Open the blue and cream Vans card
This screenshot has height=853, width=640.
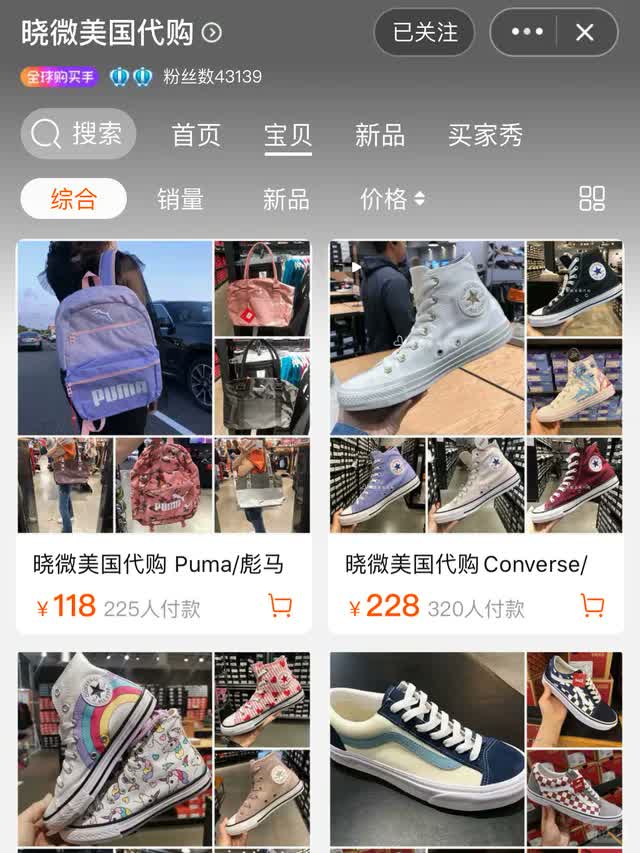coord(476,750)
